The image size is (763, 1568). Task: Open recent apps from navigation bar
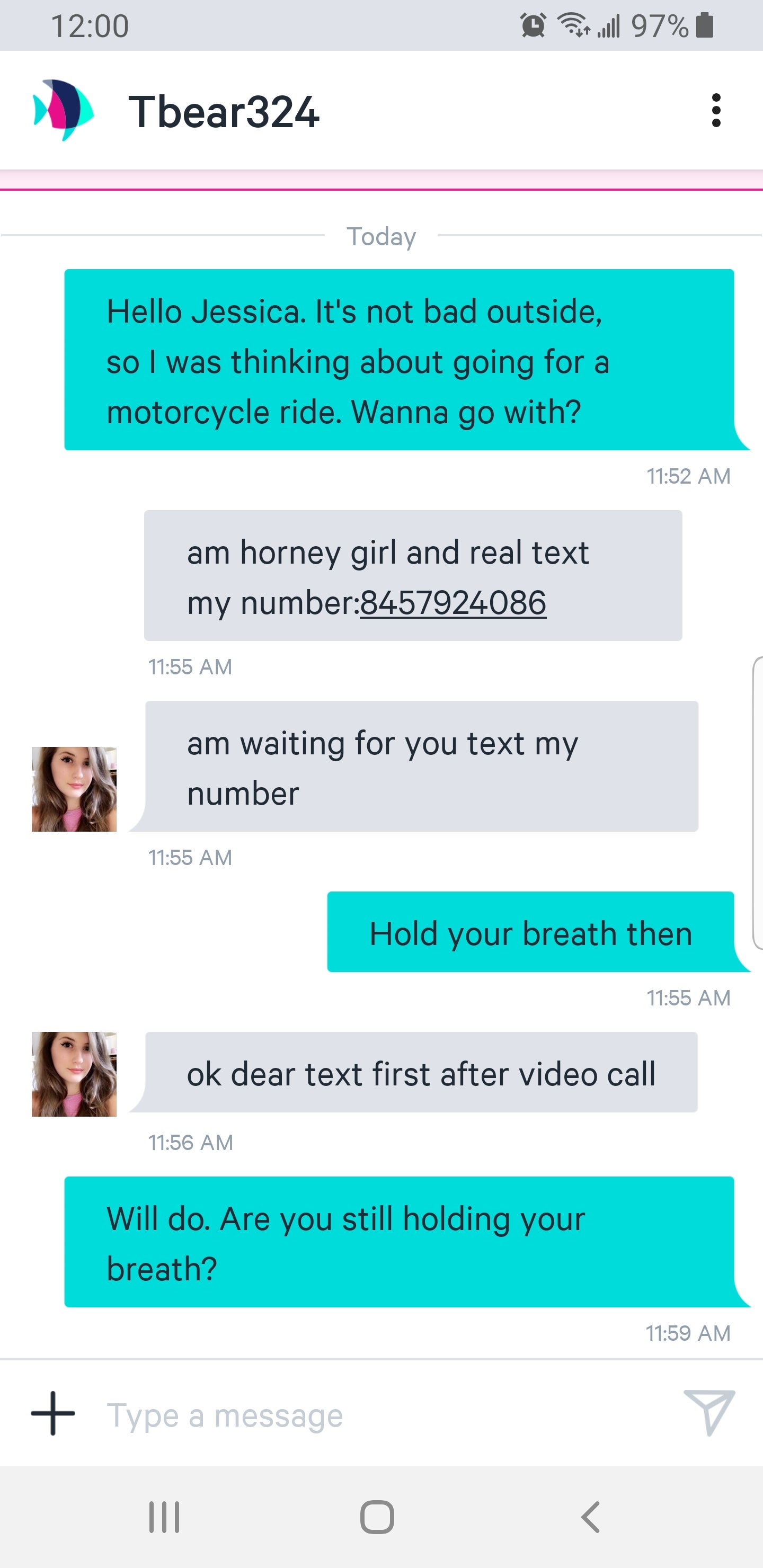(164, 1516)
